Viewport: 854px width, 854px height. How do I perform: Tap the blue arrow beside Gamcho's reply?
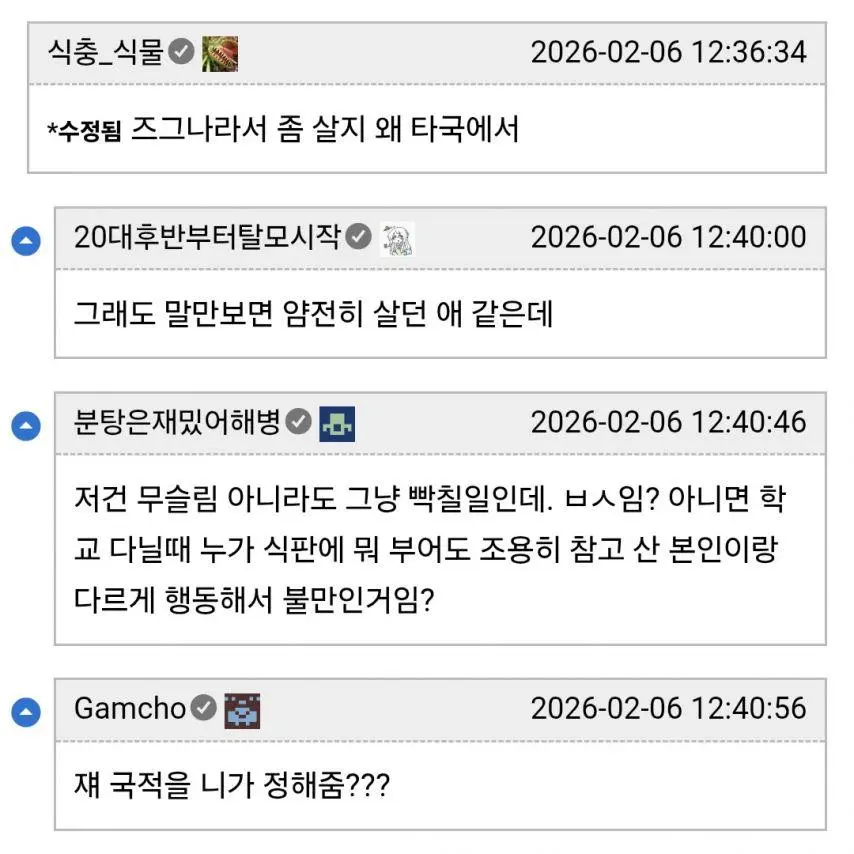pyautogui.click(x=25, y=712)
